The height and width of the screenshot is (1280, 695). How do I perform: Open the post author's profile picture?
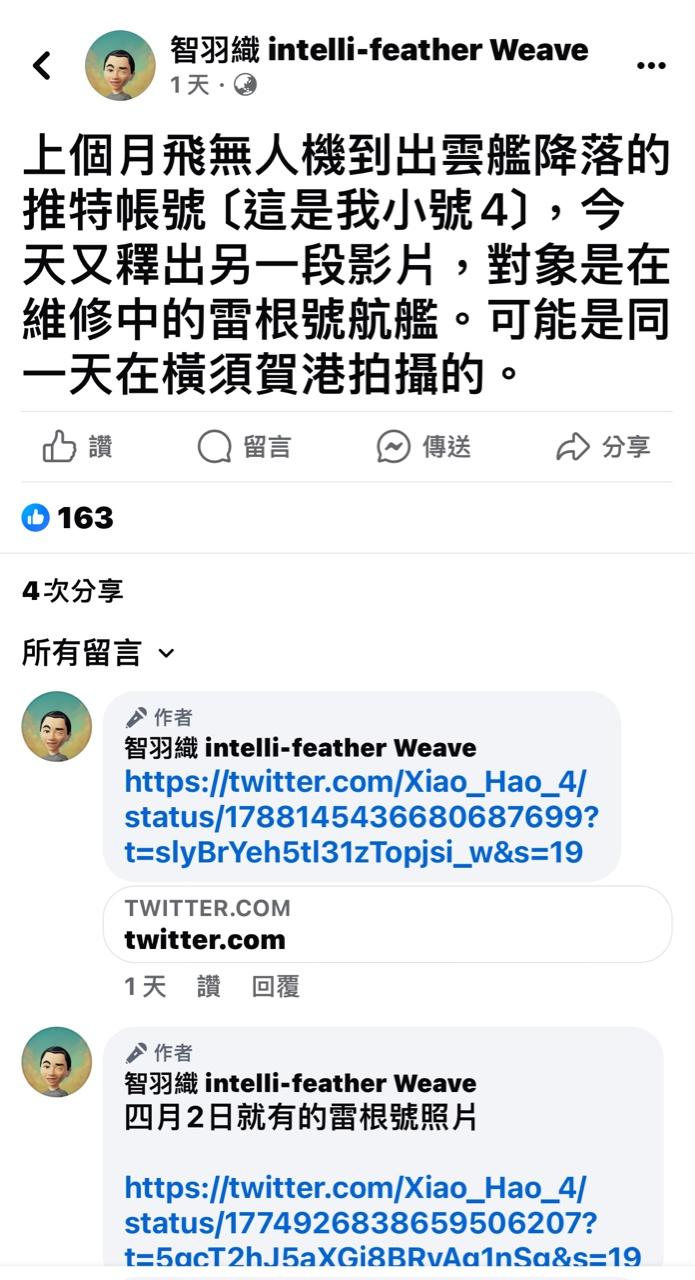(120, 66)
